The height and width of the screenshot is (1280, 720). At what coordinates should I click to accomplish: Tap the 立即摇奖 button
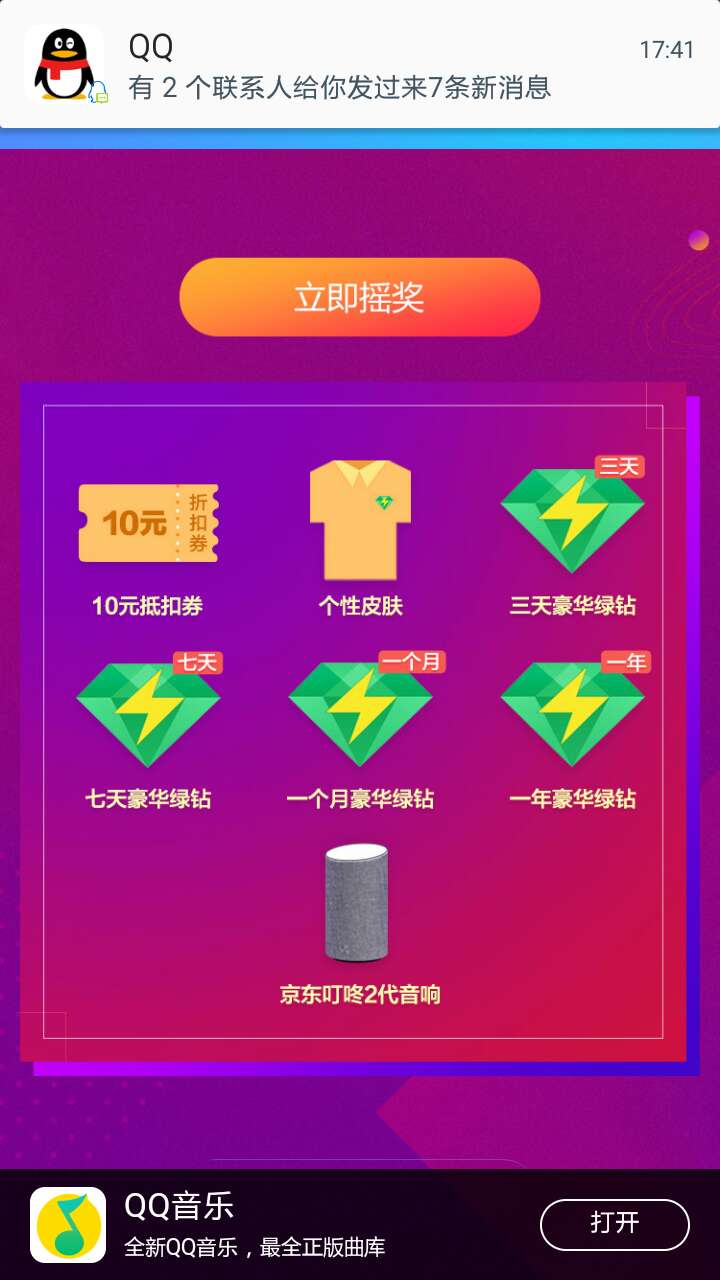360,297
